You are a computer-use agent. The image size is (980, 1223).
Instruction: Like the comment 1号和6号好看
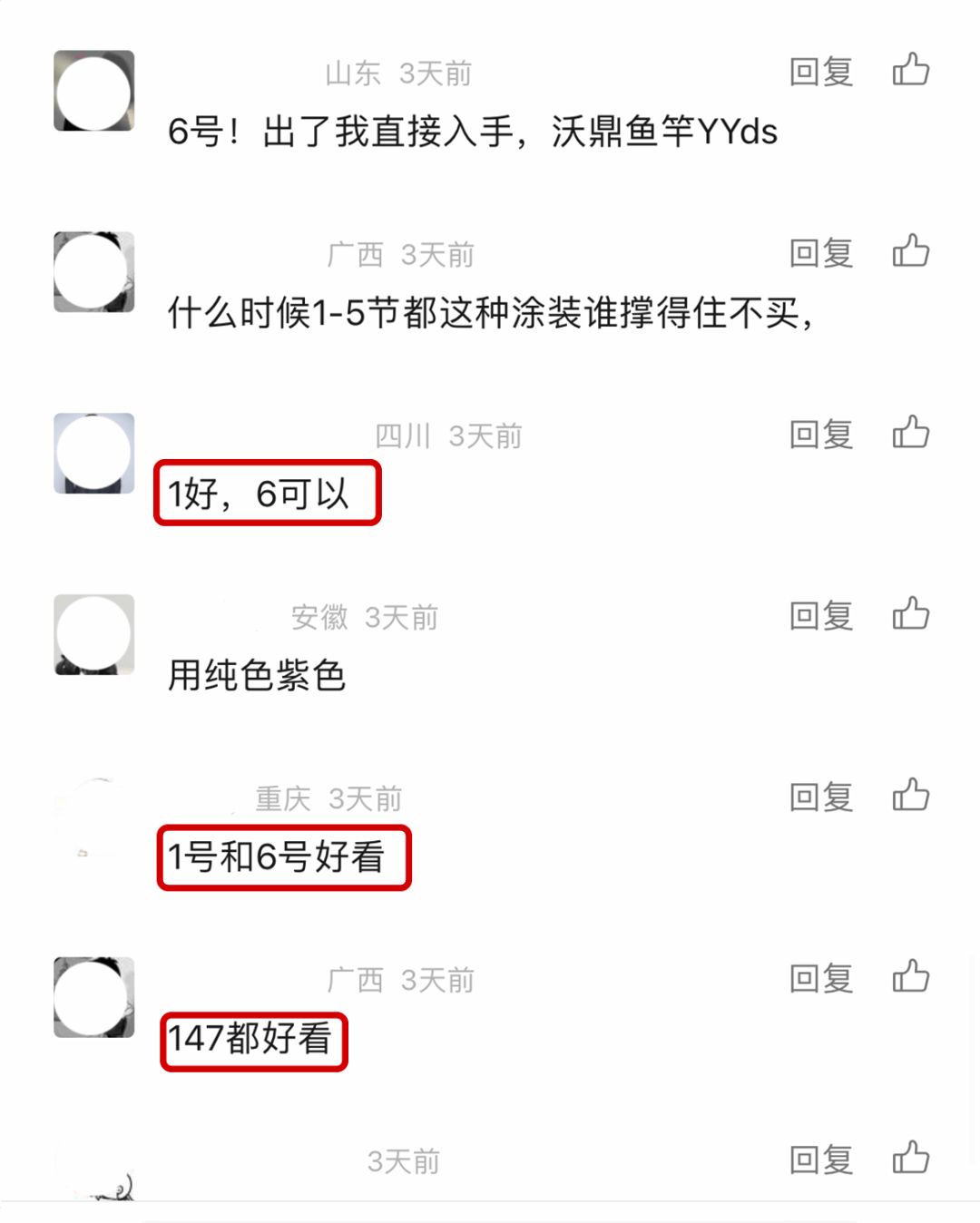910,796
